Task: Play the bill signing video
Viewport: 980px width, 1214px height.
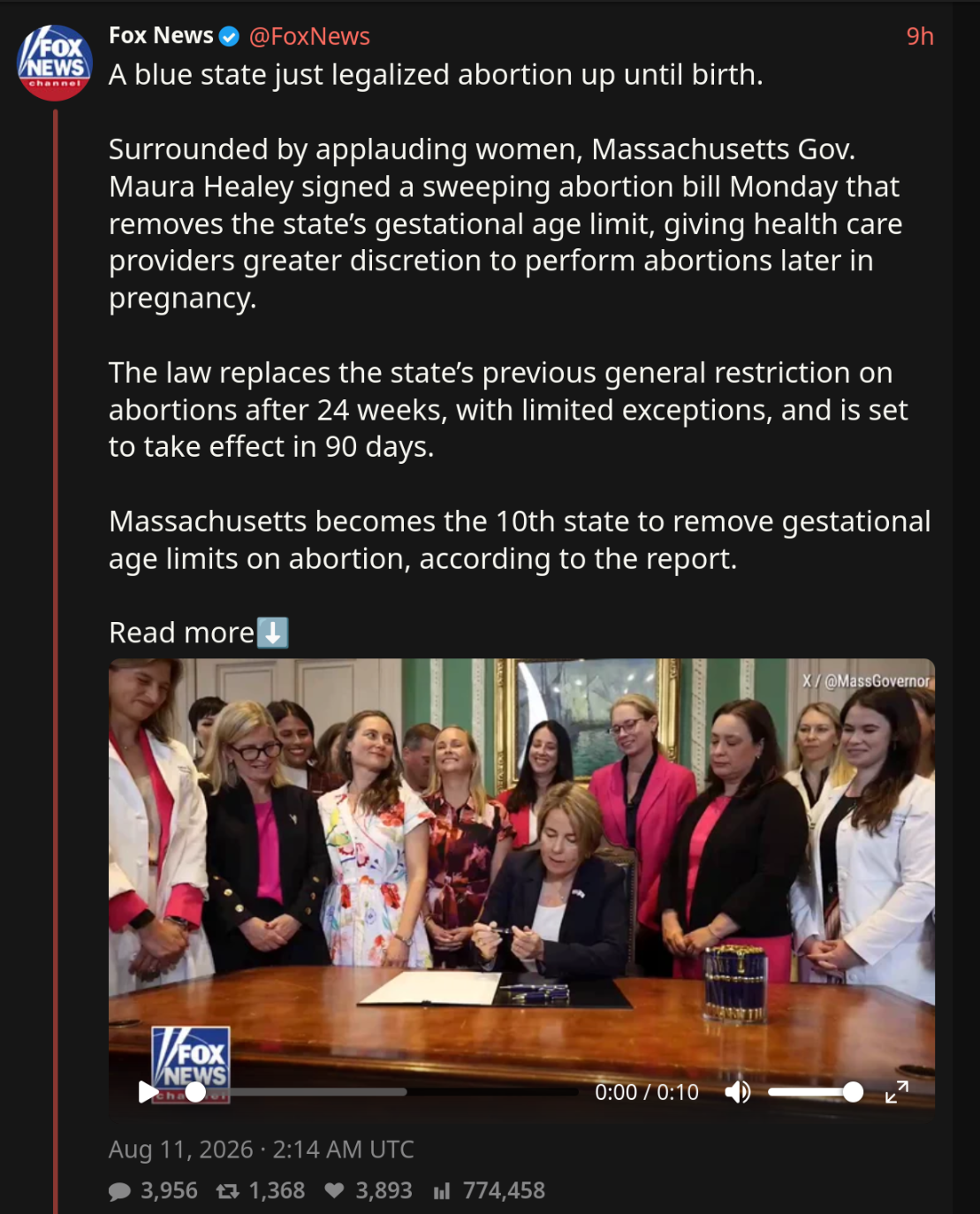Action: (x=148, y=1092)
